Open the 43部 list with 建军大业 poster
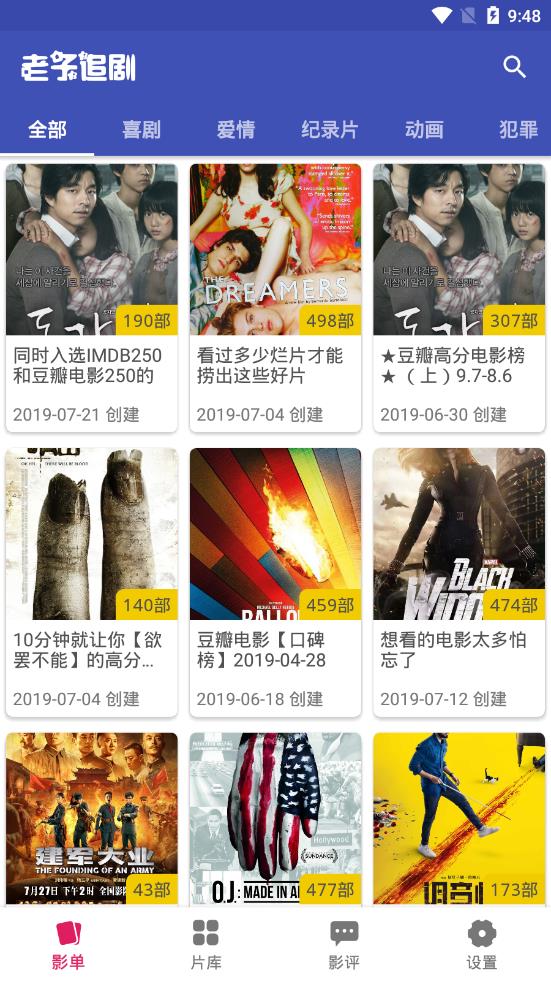Image resolution: width=551 pixels, height=981 pixels. [x=91, y=819]
